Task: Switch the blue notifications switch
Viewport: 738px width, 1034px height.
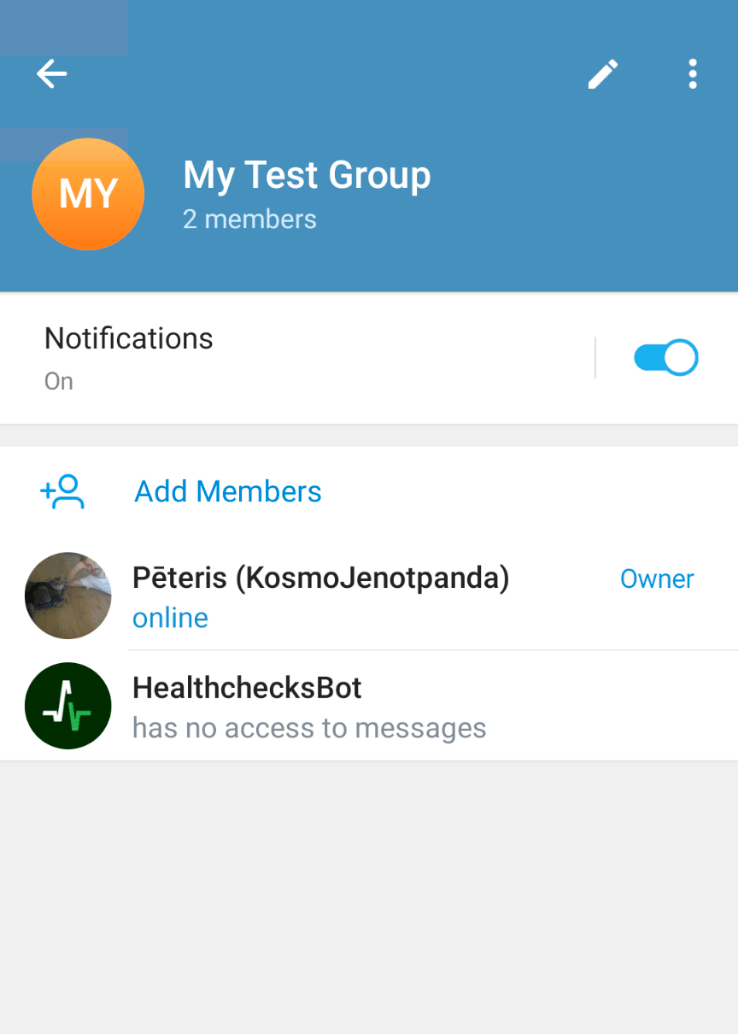Action: 665,357
